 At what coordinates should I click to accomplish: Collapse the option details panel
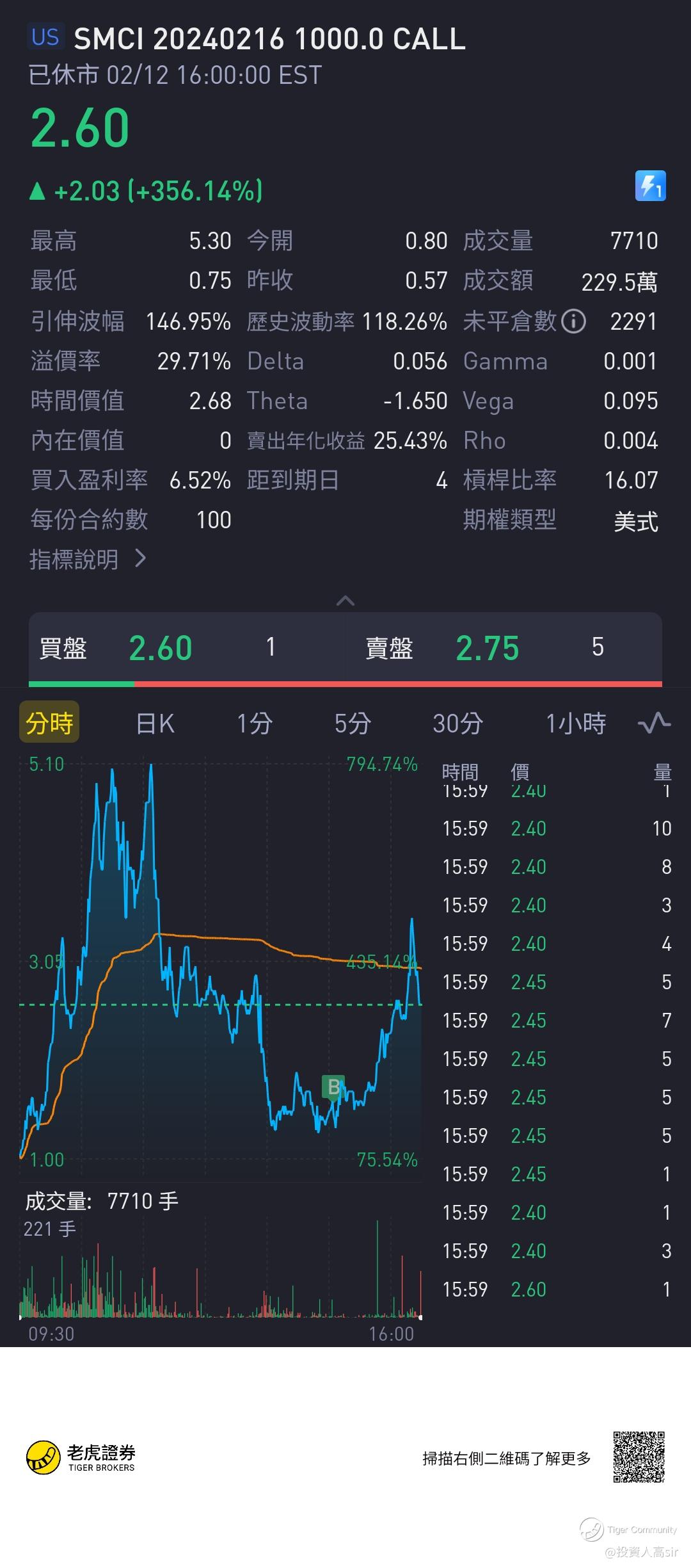345,601
